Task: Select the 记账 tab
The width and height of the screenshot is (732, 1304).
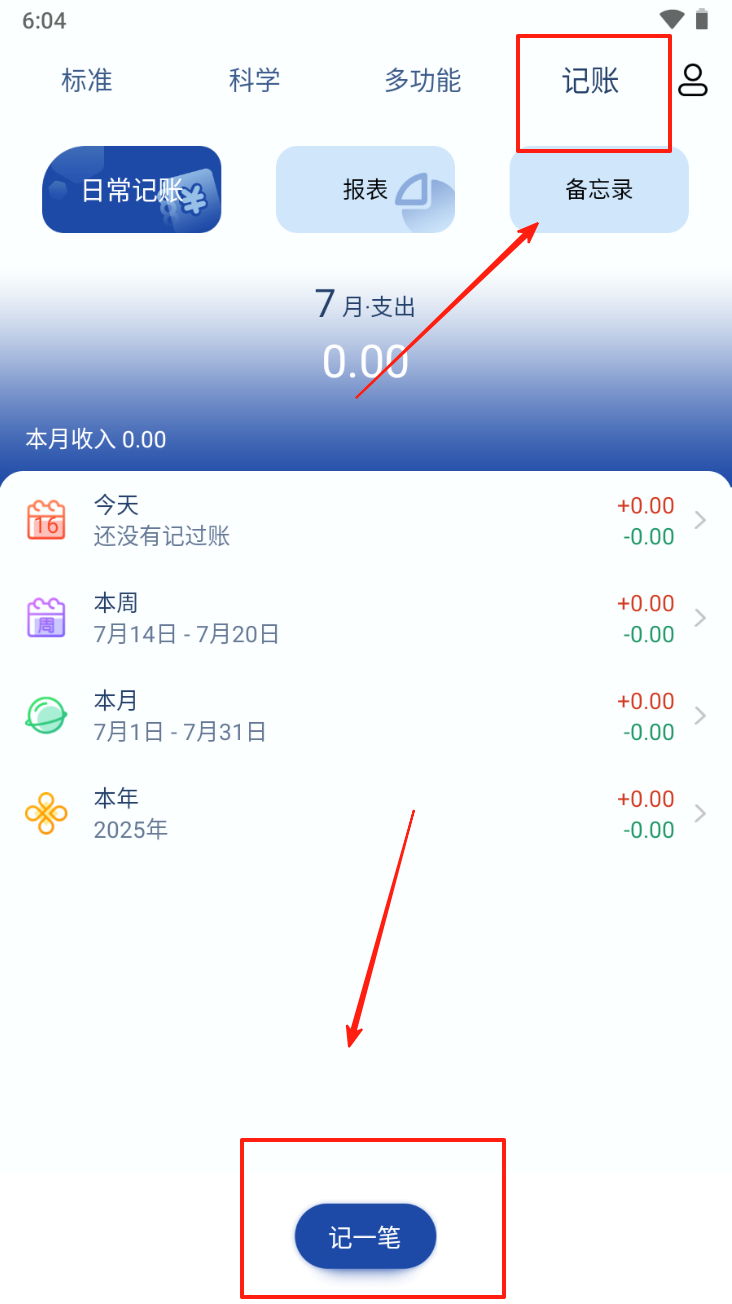Action: [591, 80]
